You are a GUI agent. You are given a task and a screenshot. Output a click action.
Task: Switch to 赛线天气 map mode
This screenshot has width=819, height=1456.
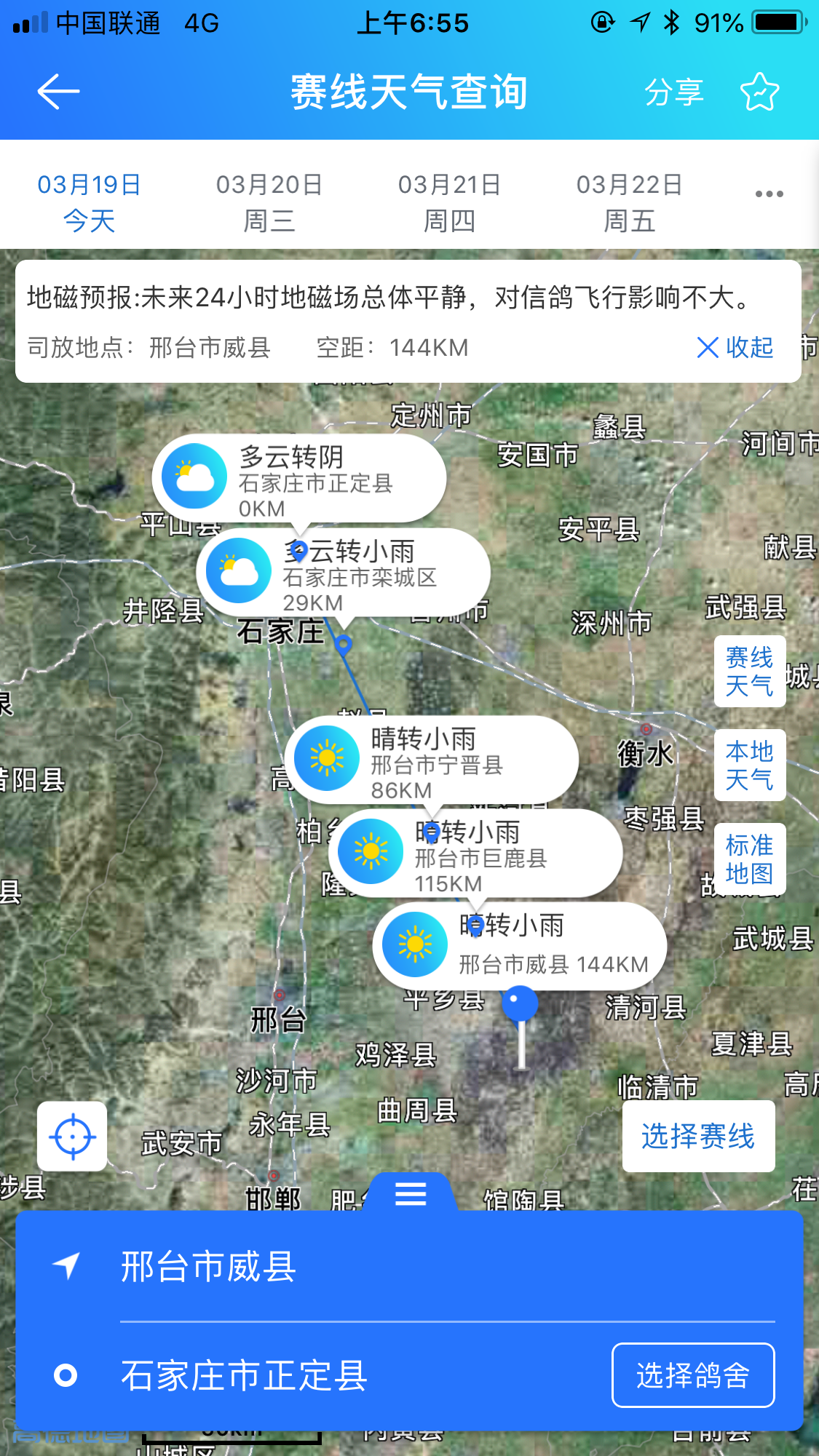750,672
